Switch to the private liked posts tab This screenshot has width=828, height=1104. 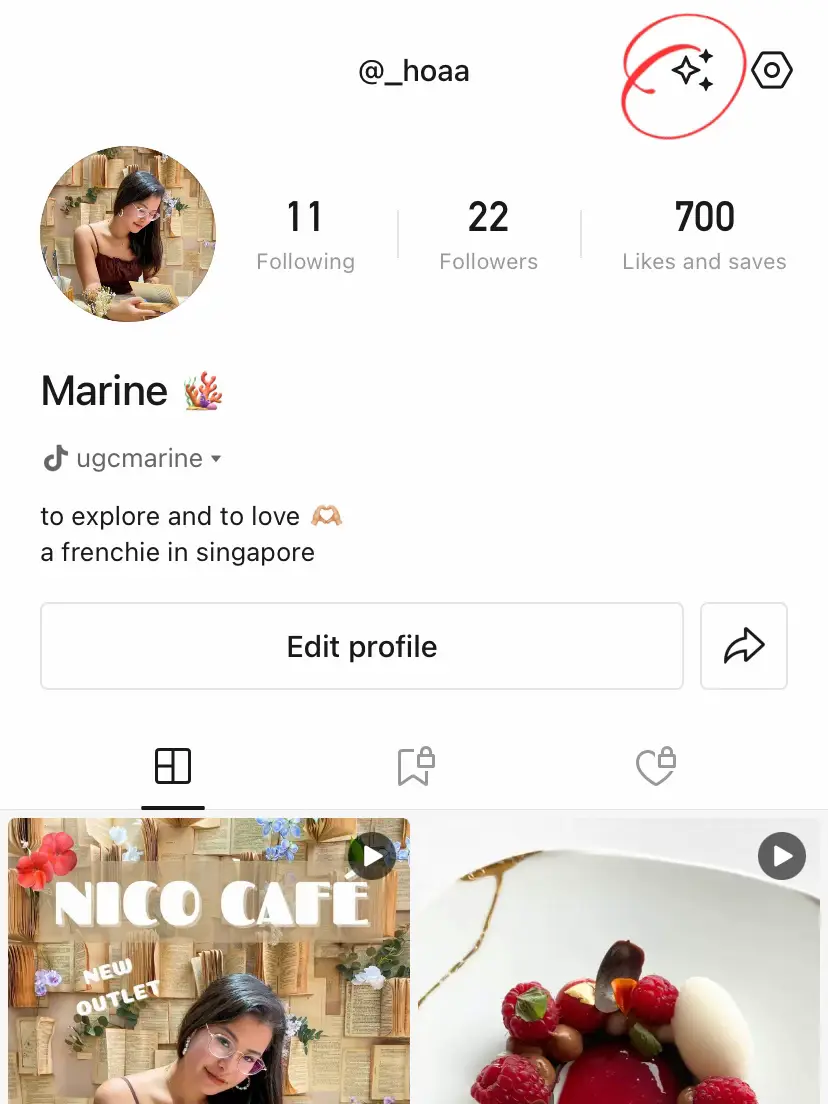(656, 767)
